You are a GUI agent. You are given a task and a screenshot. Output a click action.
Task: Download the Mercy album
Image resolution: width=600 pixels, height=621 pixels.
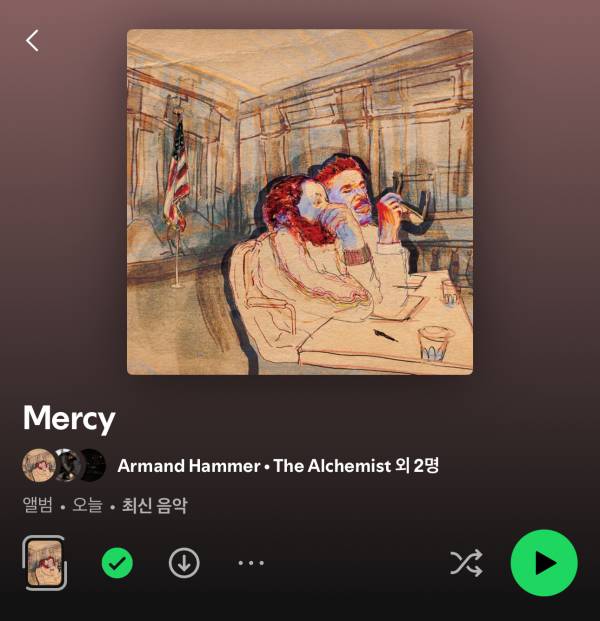tap(184, 563)
